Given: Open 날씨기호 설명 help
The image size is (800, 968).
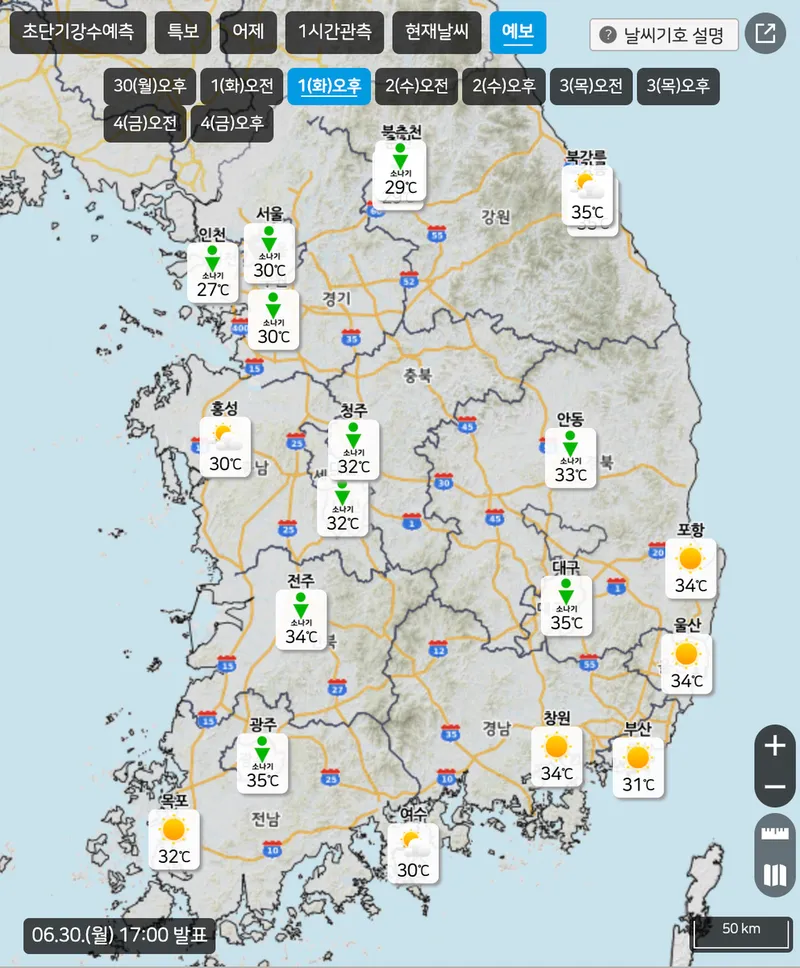Looking at the screenshot, I should pyautogui.click(x=664, y=35).
